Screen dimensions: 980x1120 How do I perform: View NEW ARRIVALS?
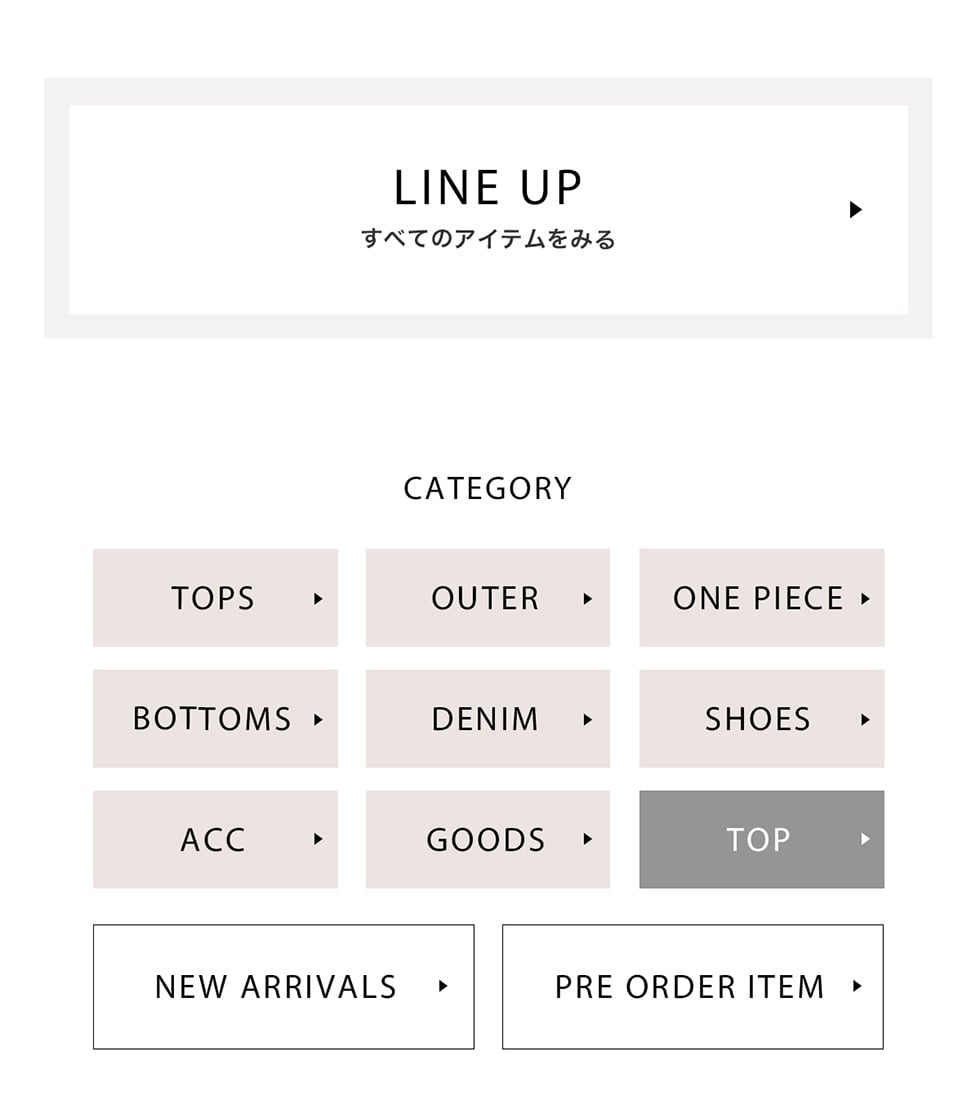283,987
